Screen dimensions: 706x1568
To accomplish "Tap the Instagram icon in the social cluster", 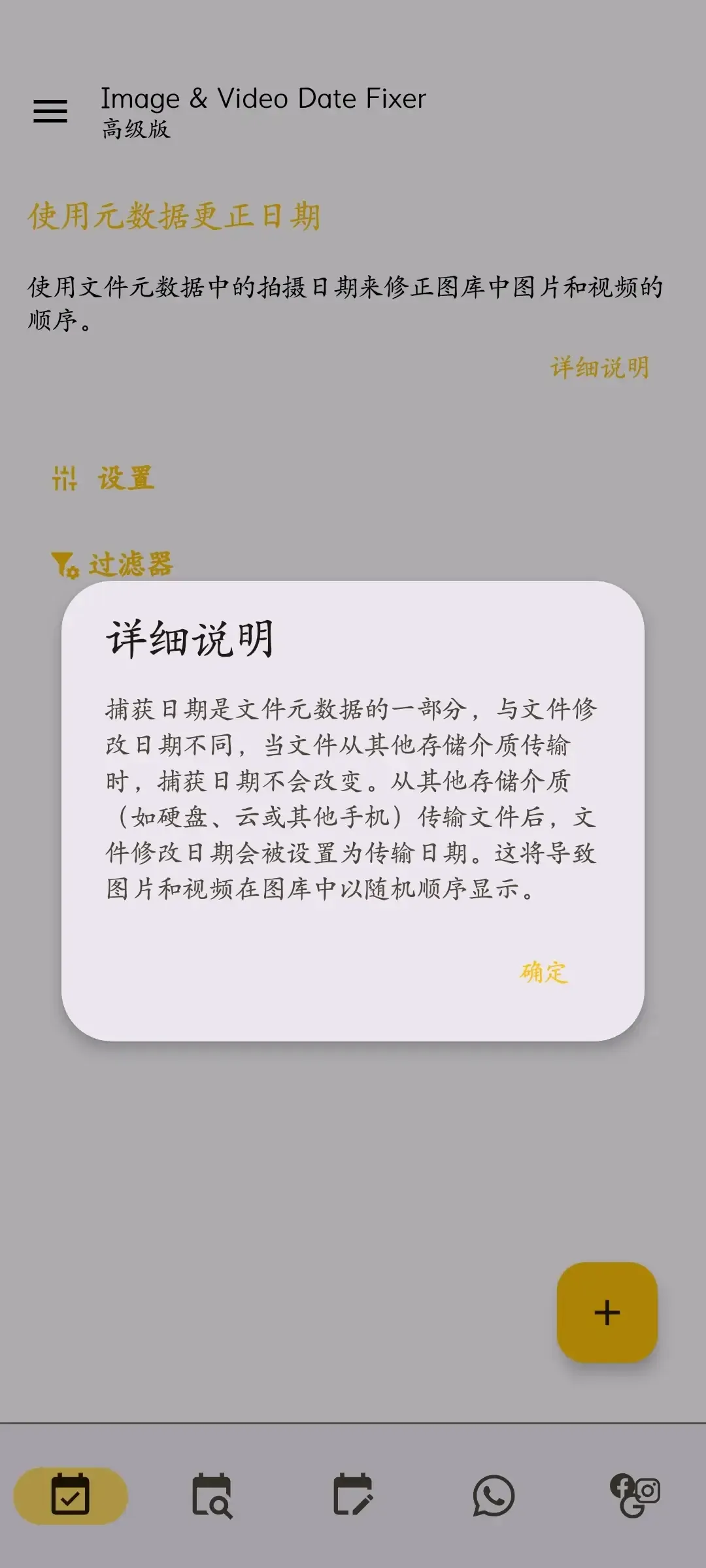I will click(648, 1491).
